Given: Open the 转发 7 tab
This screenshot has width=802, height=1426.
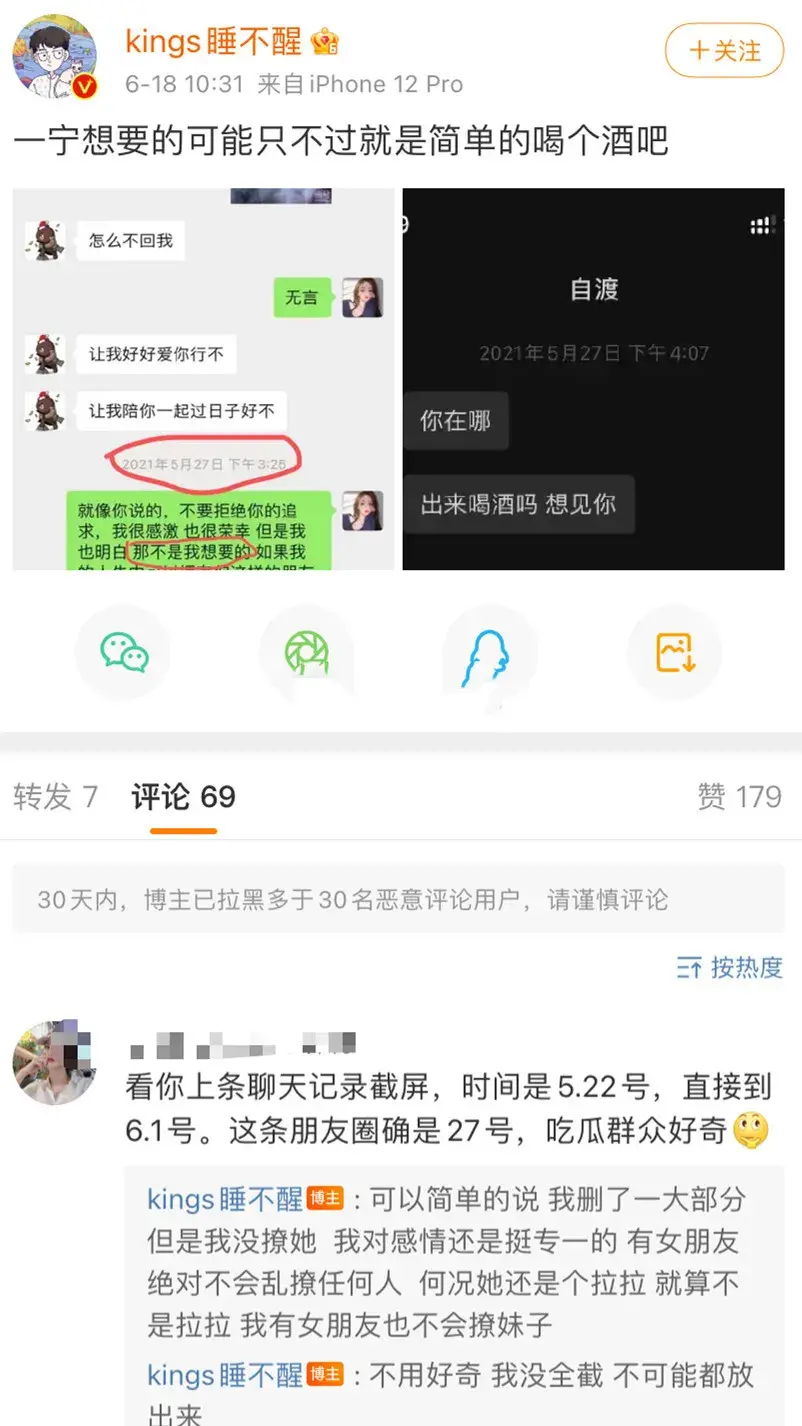Looking at the screenshot, I should coord(55,797).
